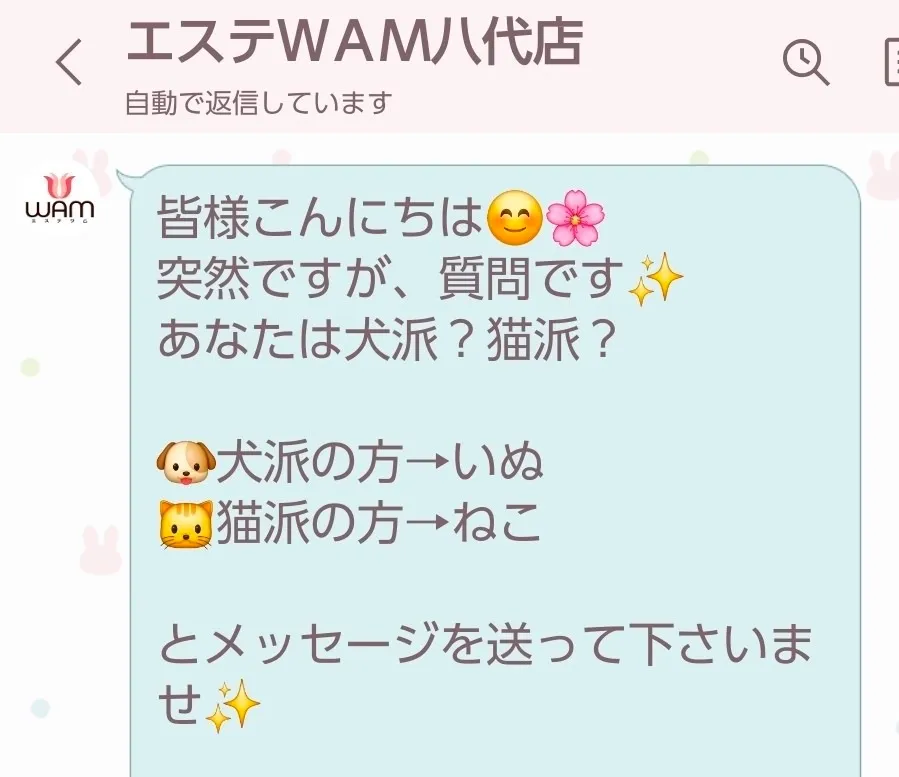Go back from エステWAM八代店 chat
This screenshot has height=777, width=899.
[x=69, y=63]
